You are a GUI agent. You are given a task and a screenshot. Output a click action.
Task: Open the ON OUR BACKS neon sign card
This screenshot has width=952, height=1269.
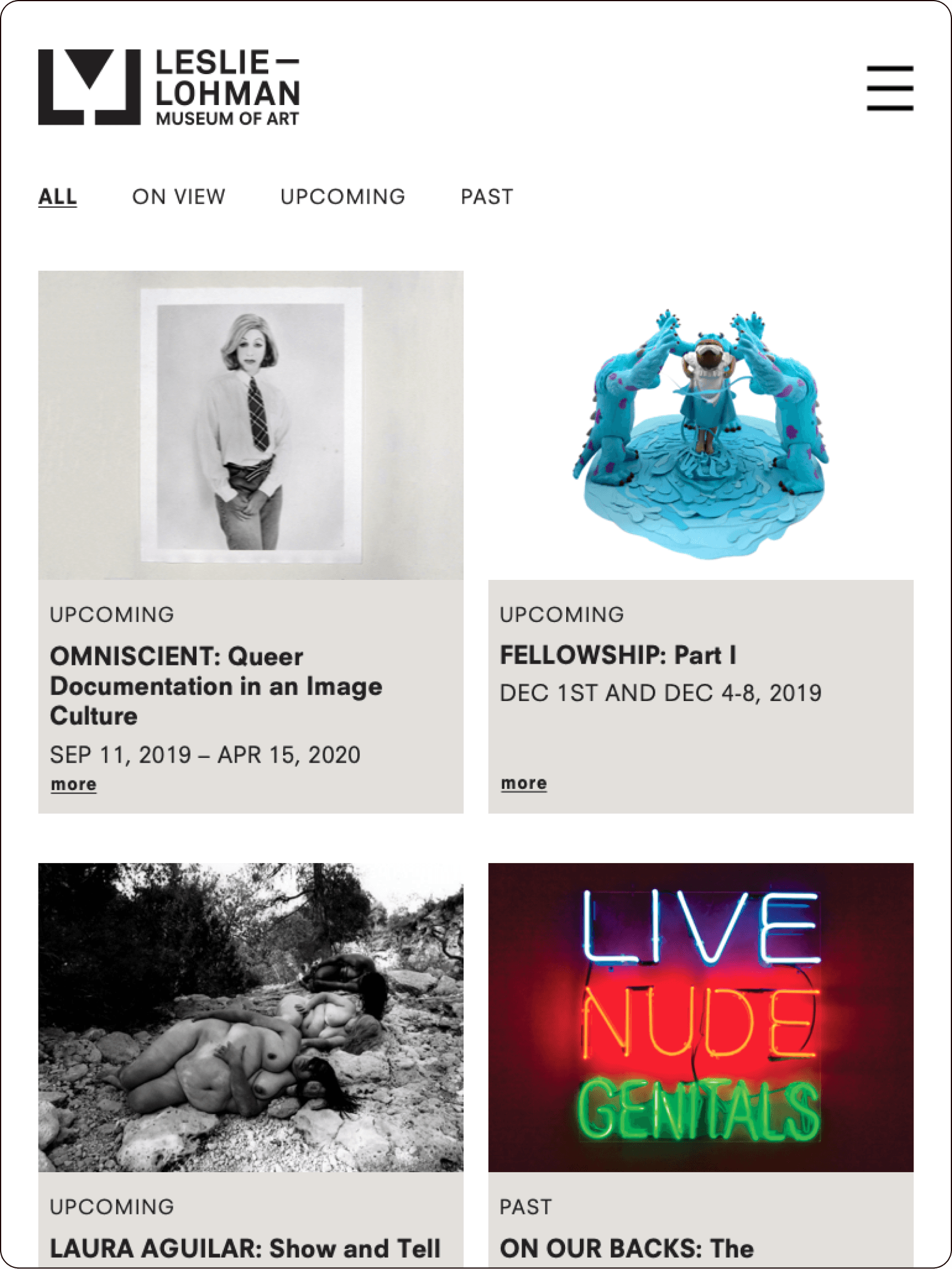point(700,1017)
